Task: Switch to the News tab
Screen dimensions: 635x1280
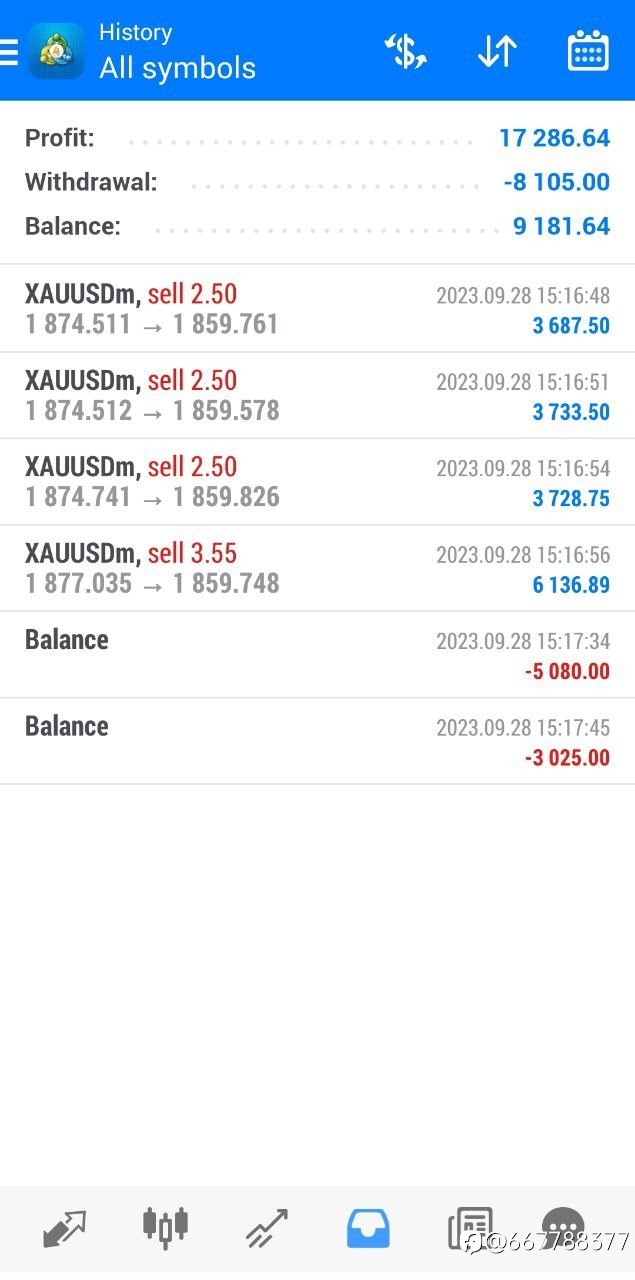Action: point(470,1228)
